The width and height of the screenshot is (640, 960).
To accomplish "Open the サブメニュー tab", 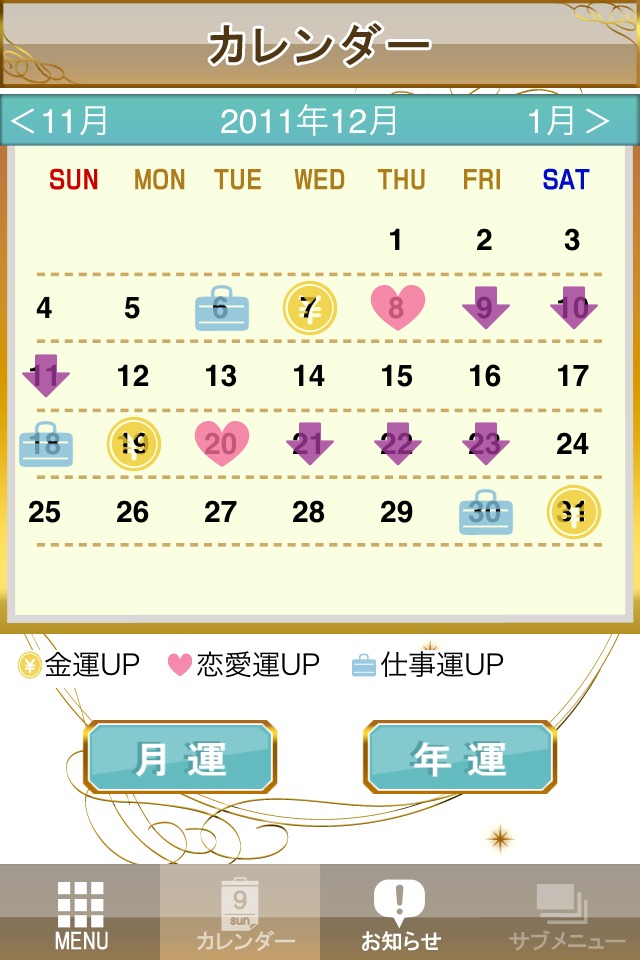I will point(560,912).
